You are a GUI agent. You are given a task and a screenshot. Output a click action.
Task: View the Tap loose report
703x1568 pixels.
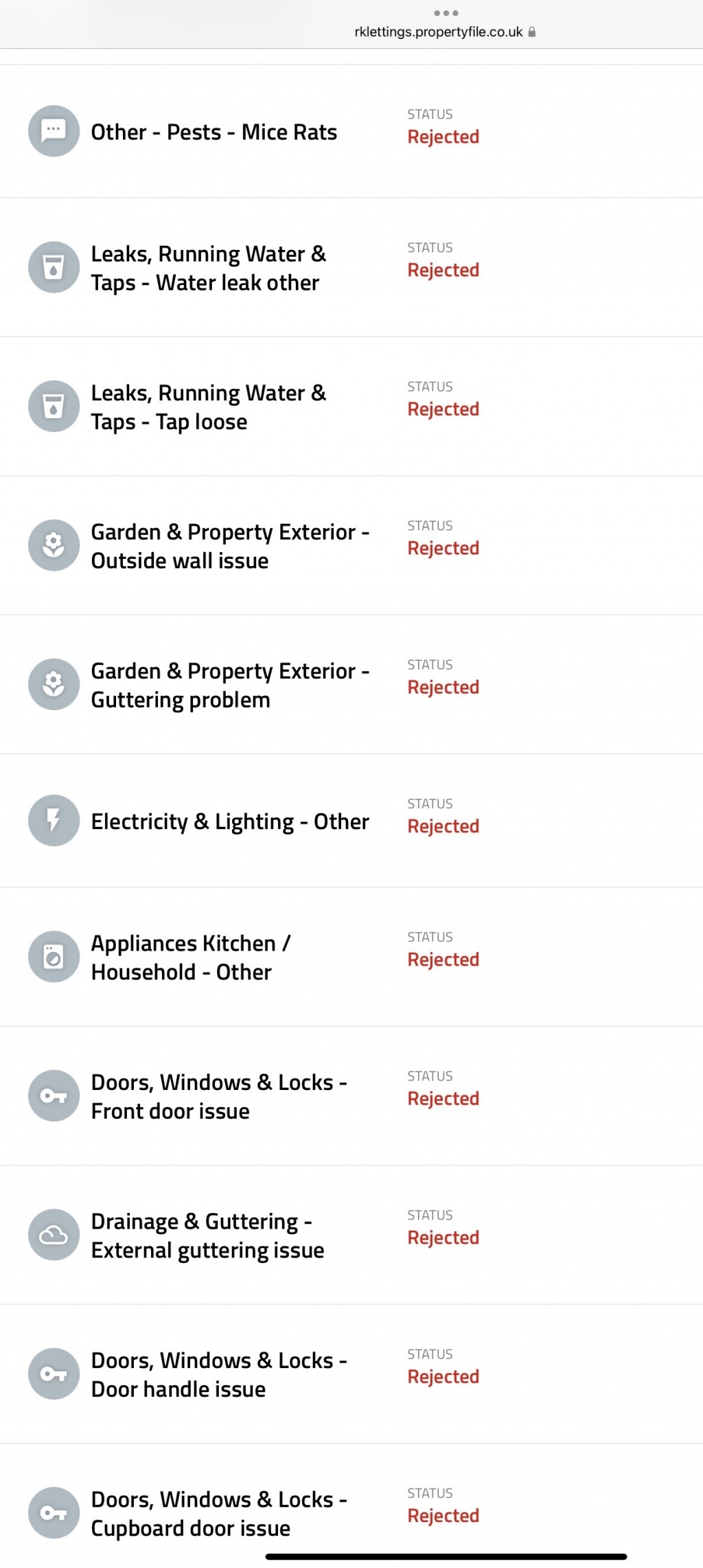[x=208, y=407]
